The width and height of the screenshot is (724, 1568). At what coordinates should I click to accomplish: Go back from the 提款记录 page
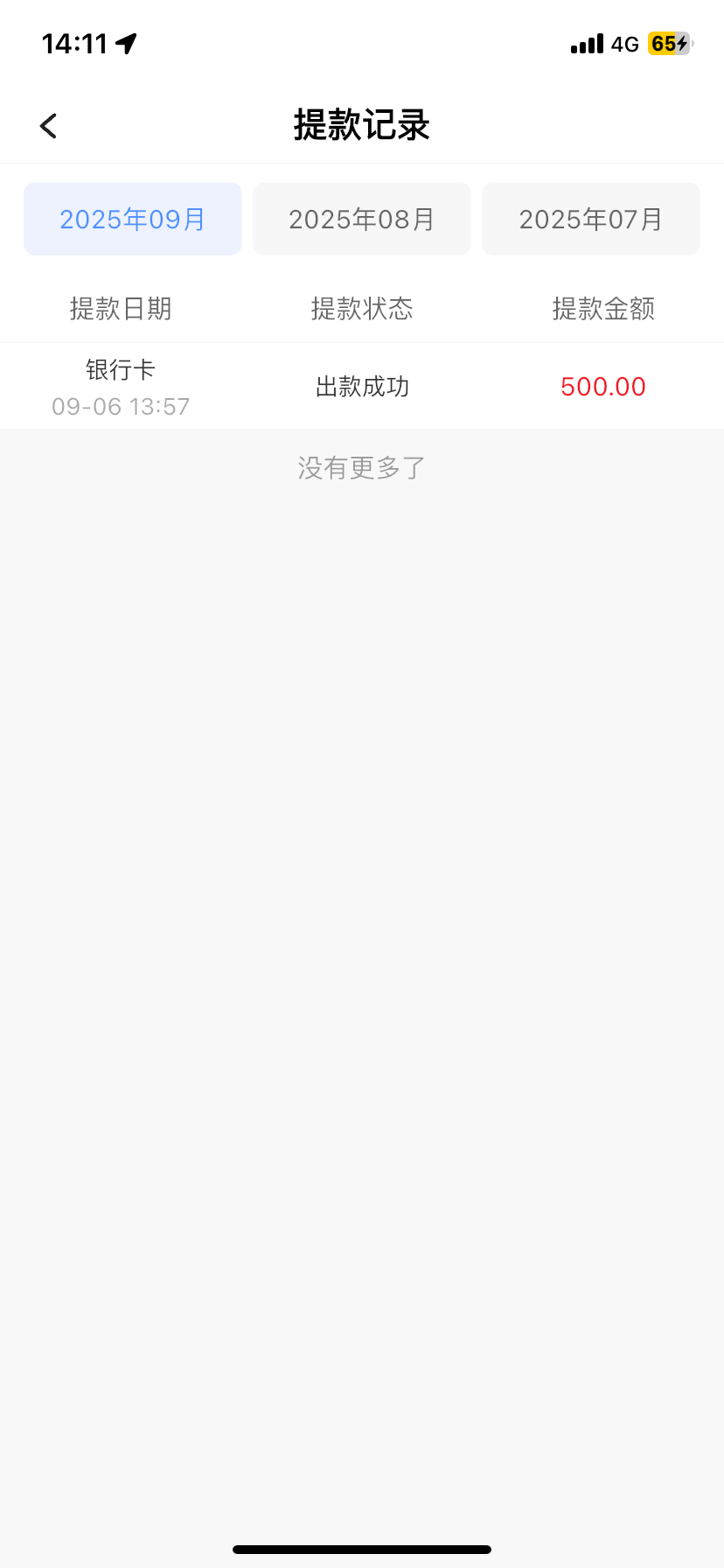pyautogui.click(x=49, y=126)
